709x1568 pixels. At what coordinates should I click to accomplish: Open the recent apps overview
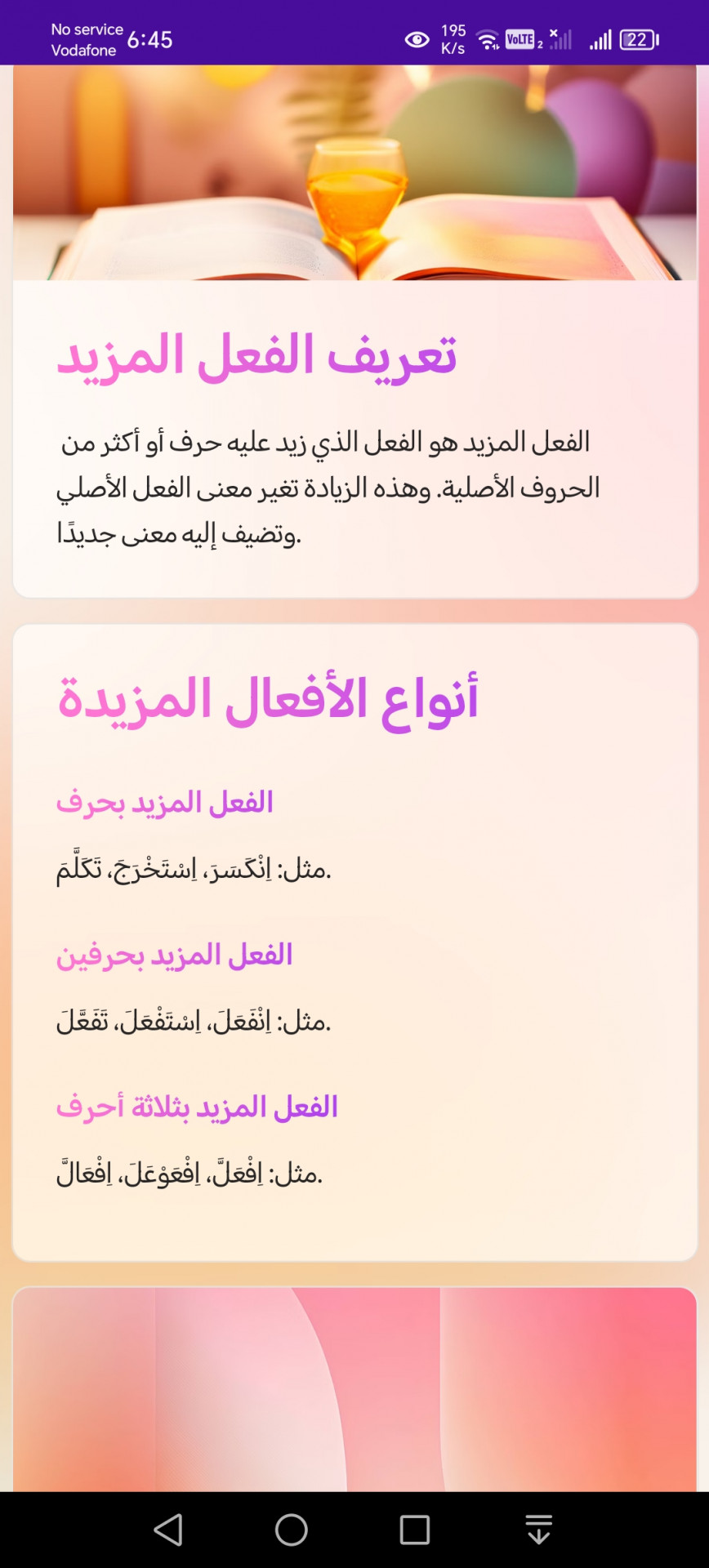[415, 1530]
